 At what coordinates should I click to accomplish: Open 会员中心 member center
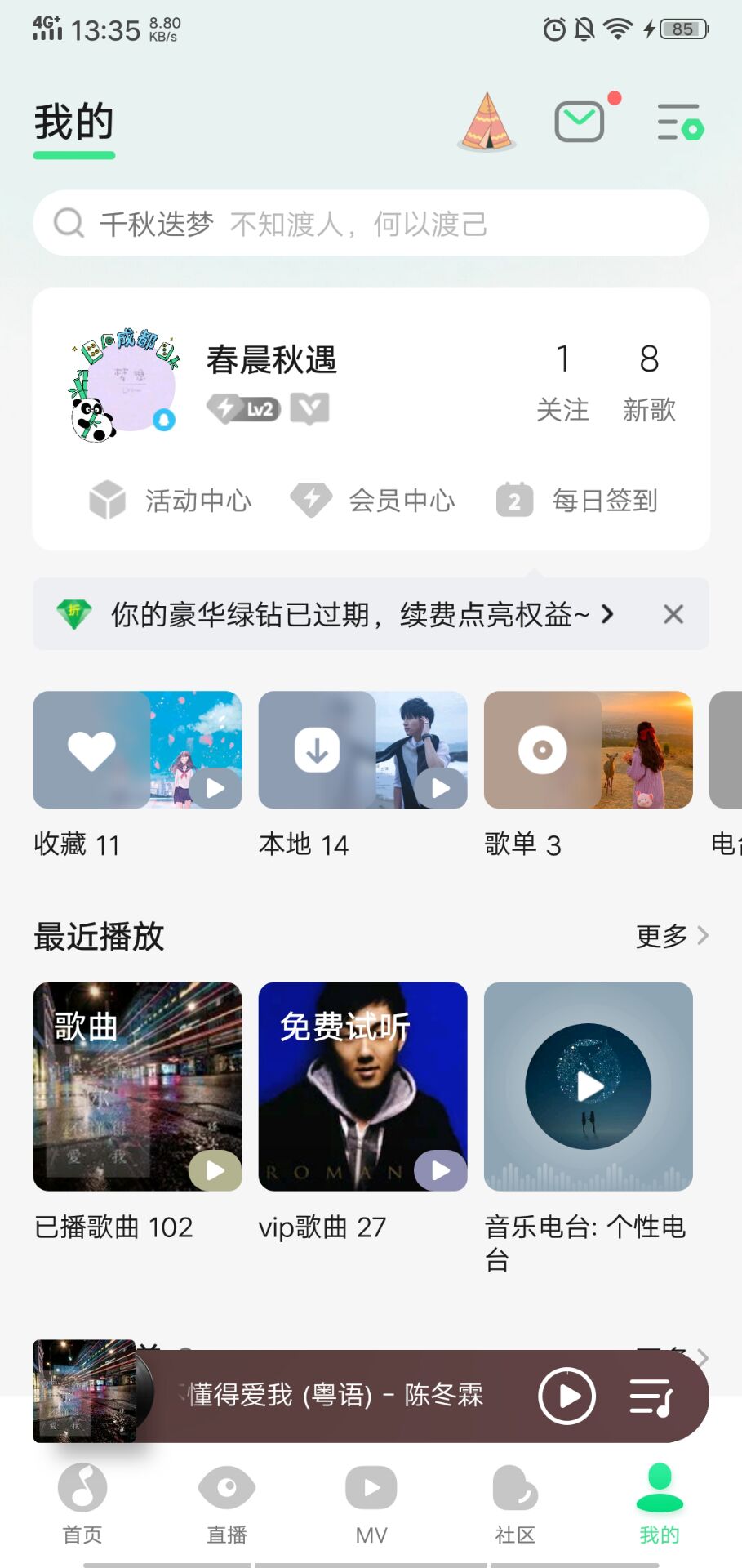[374, 501]
